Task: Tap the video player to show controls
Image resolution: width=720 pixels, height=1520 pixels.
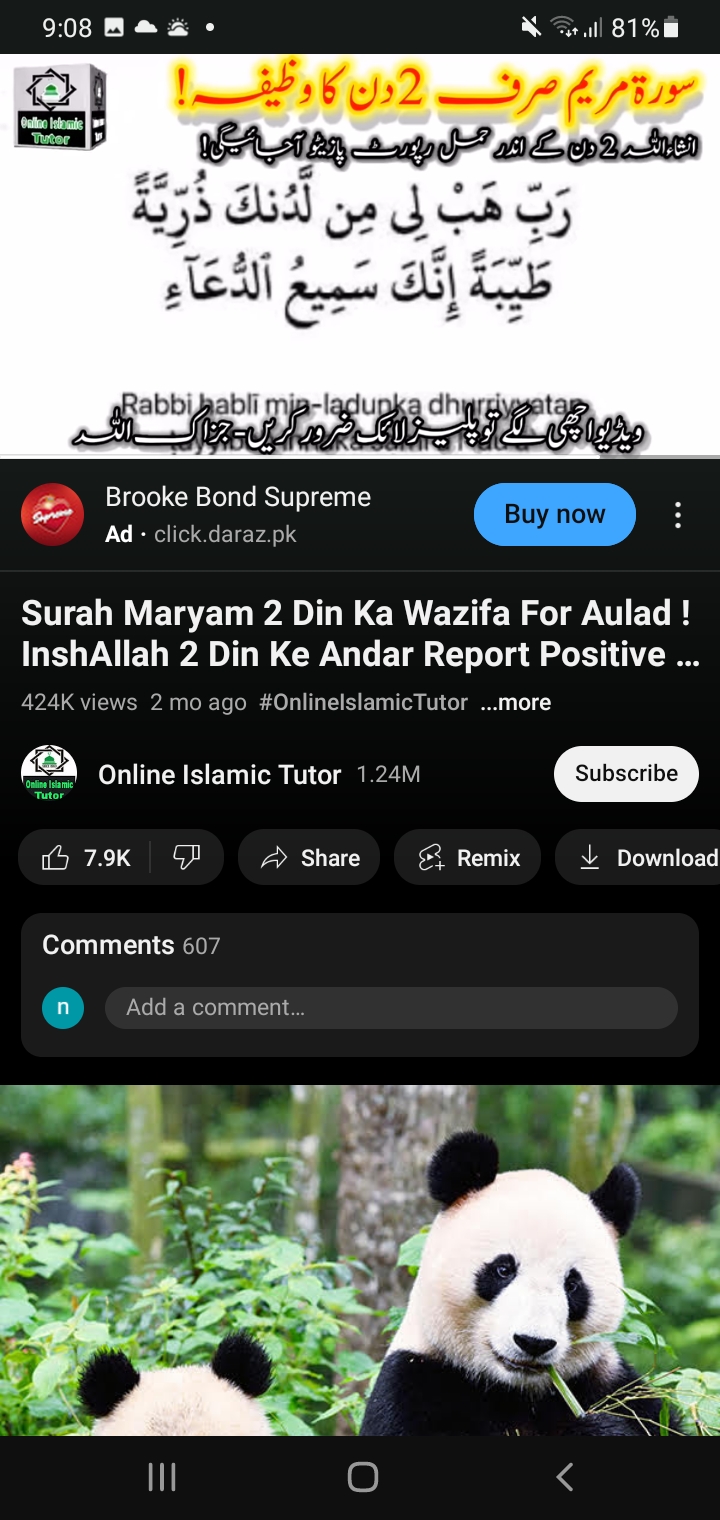Action: [x=360, y=255]
